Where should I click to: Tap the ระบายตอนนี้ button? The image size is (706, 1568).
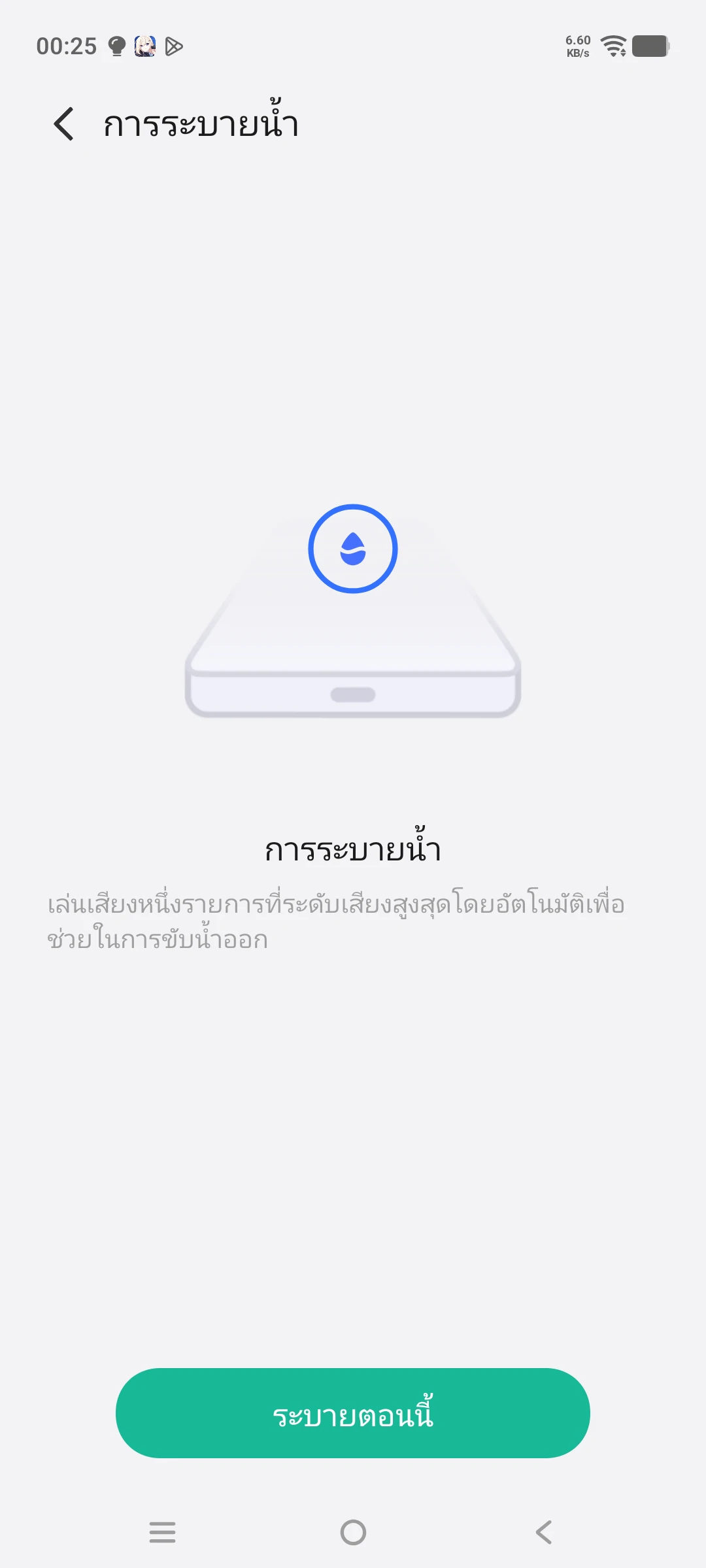(x=353, y=1413)
